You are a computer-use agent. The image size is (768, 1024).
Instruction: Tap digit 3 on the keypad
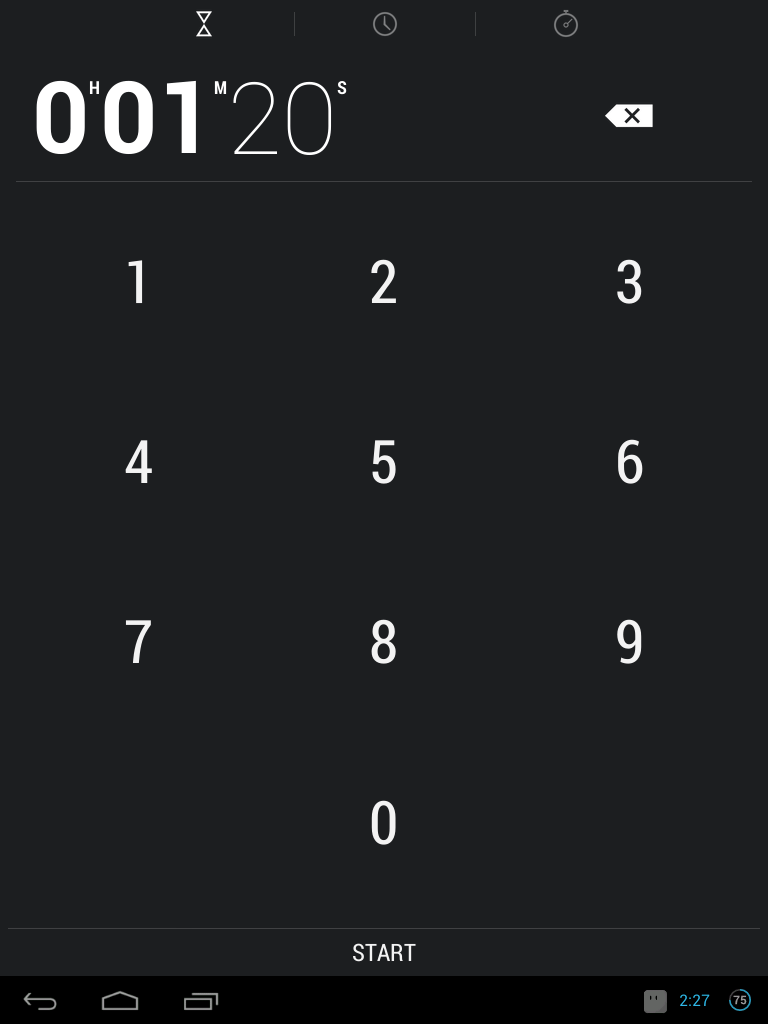629,281
